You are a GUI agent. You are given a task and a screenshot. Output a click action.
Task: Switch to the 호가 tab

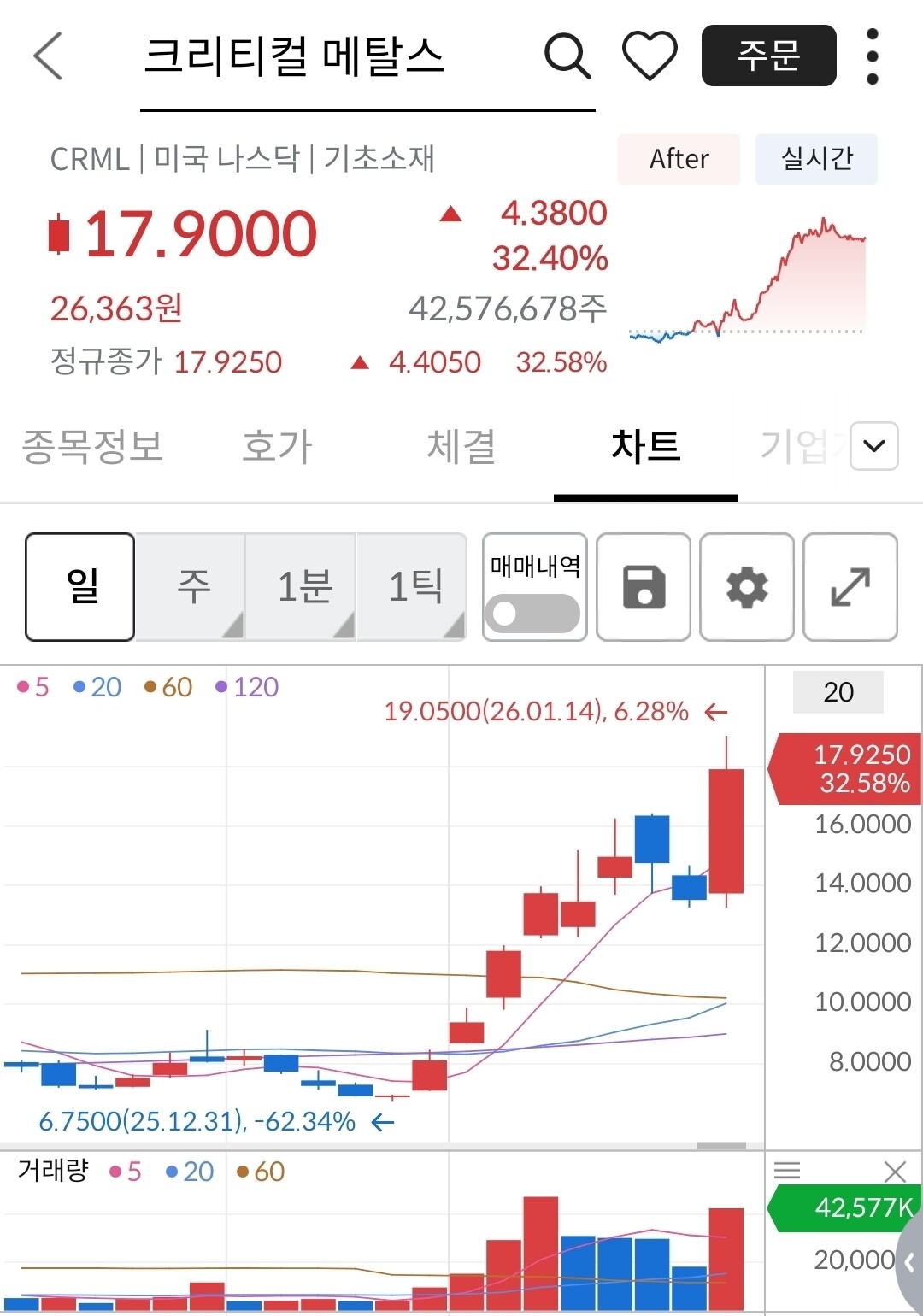(277, 447)
